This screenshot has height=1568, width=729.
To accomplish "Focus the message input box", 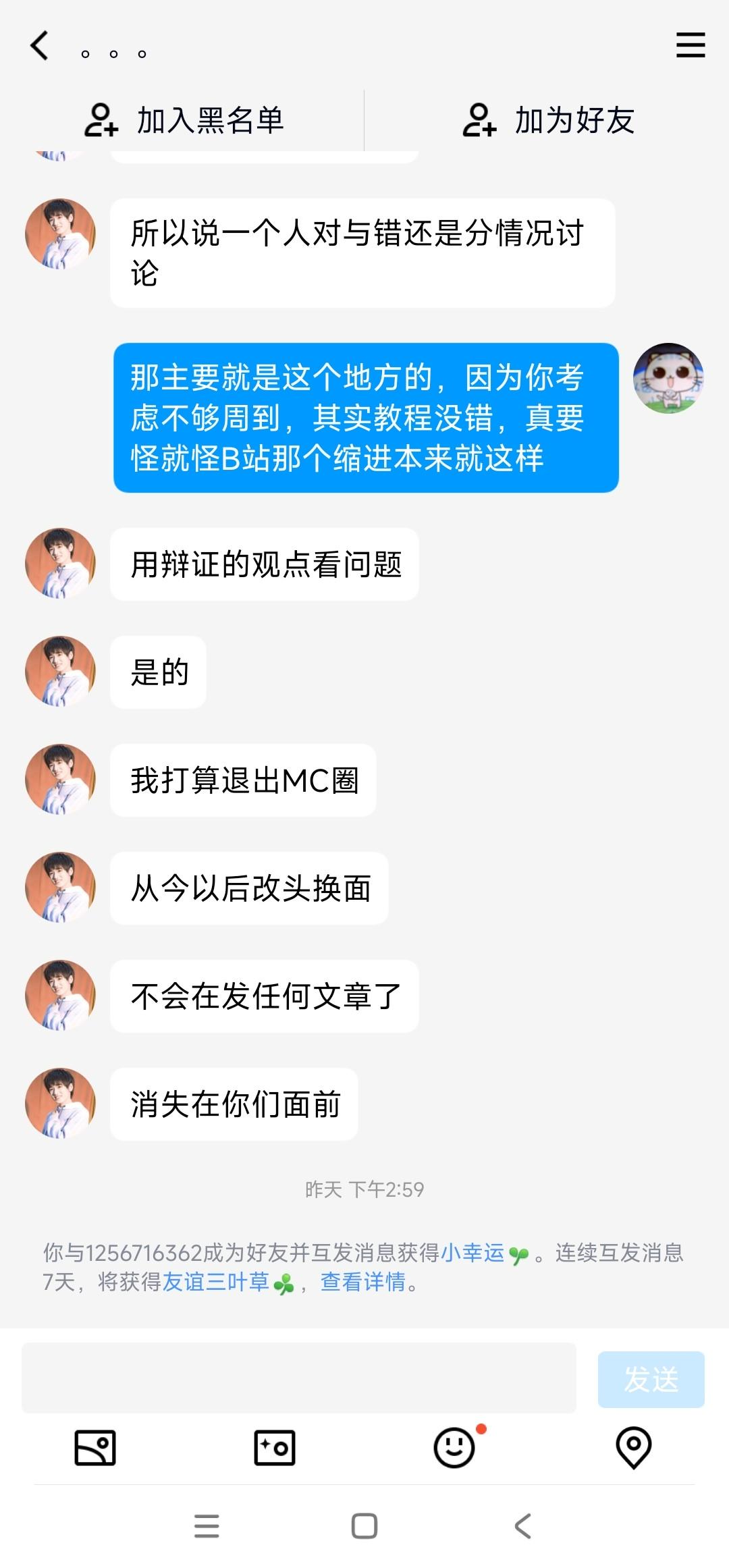I will click(x=298, y=1378).
